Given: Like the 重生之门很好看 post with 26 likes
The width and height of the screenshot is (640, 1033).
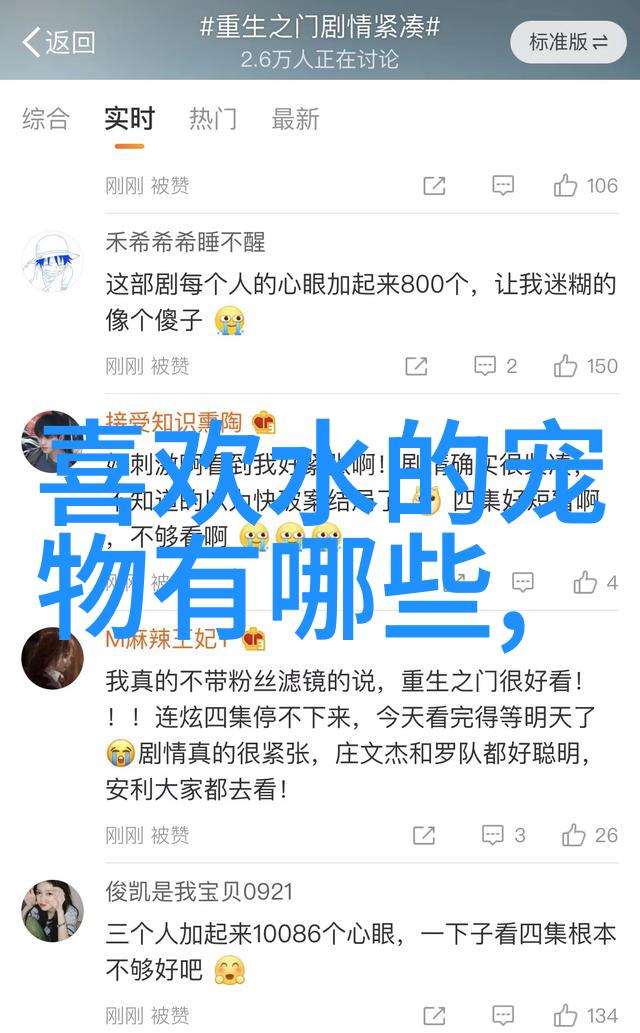Looking at the screenshot, I should (x=590, y=835).
